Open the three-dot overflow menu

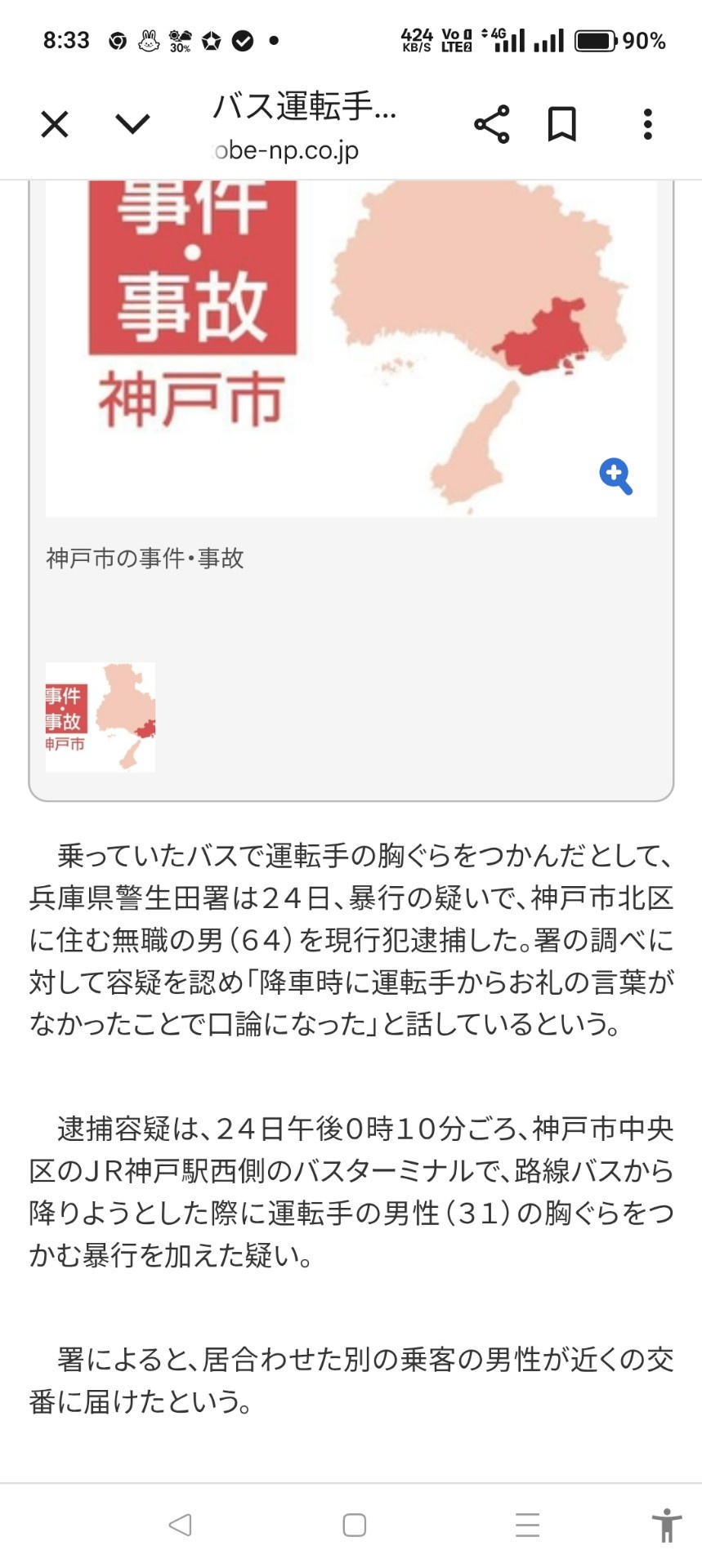[647, 124]
